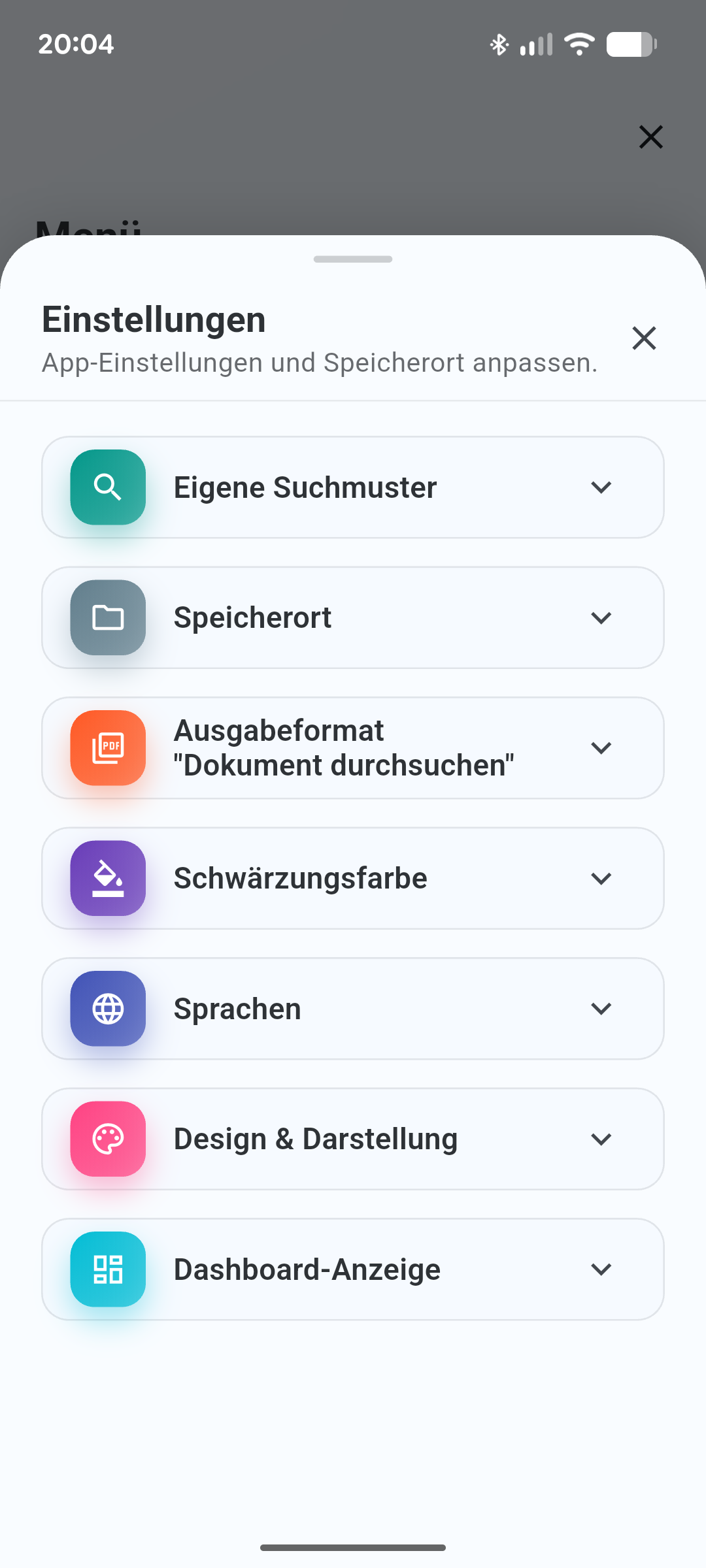Tap the Wi-Fi icon in the status bar

578,43
